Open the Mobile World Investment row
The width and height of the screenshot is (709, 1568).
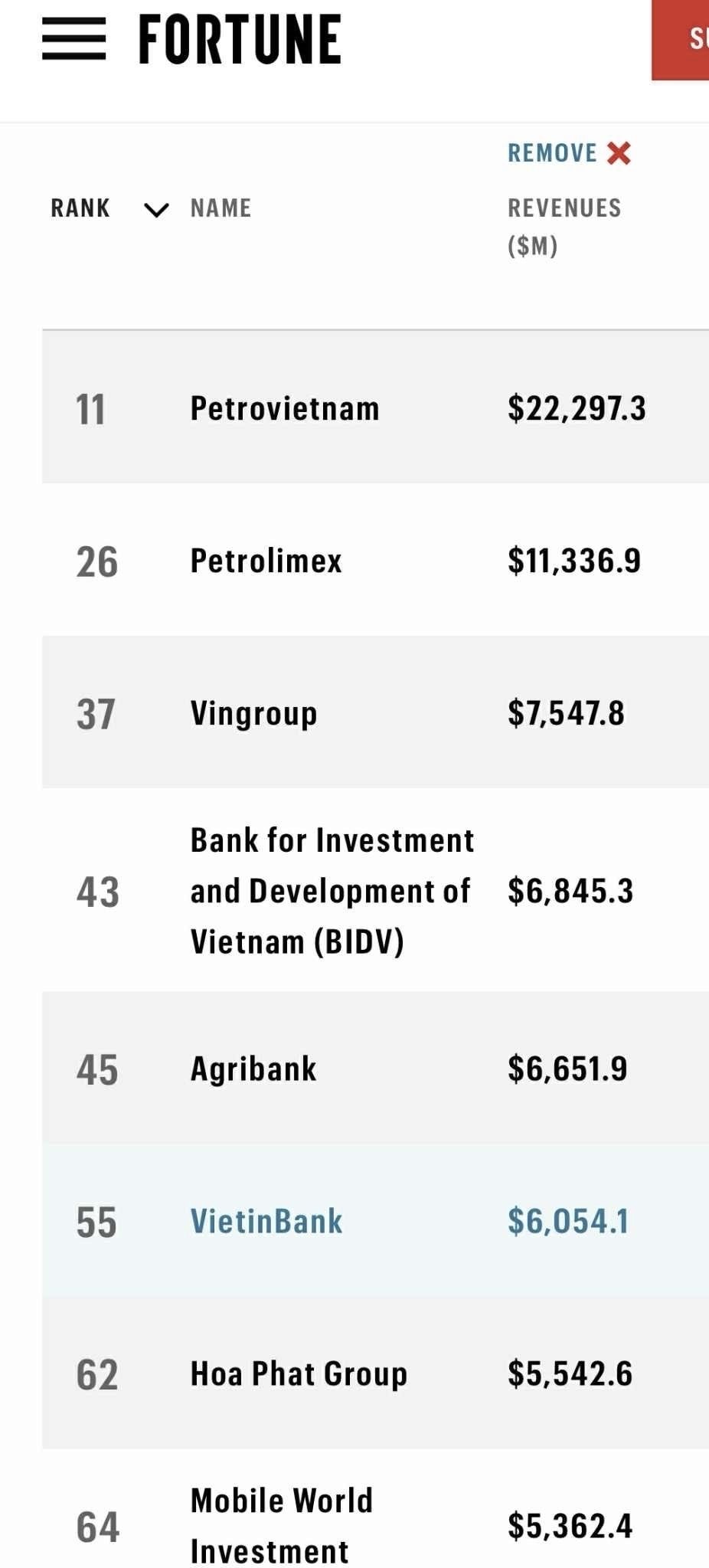tap(281, 1524)
